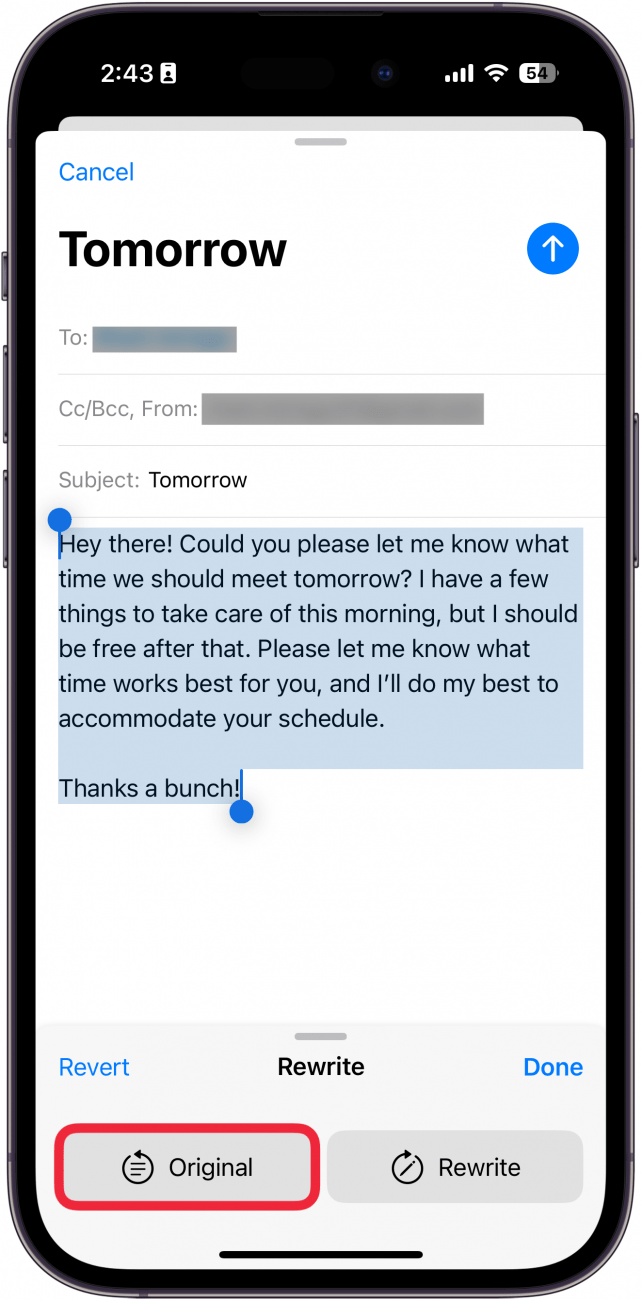
Task: Generate another Rewrite of the text
Action: pyautogui.click(x=455, y=1167)
